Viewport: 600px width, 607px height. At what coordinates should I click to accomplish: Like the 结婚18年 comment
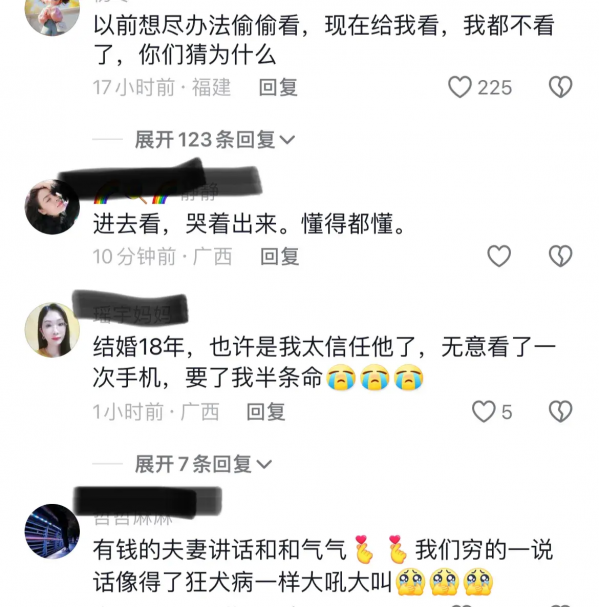(484, 411)
